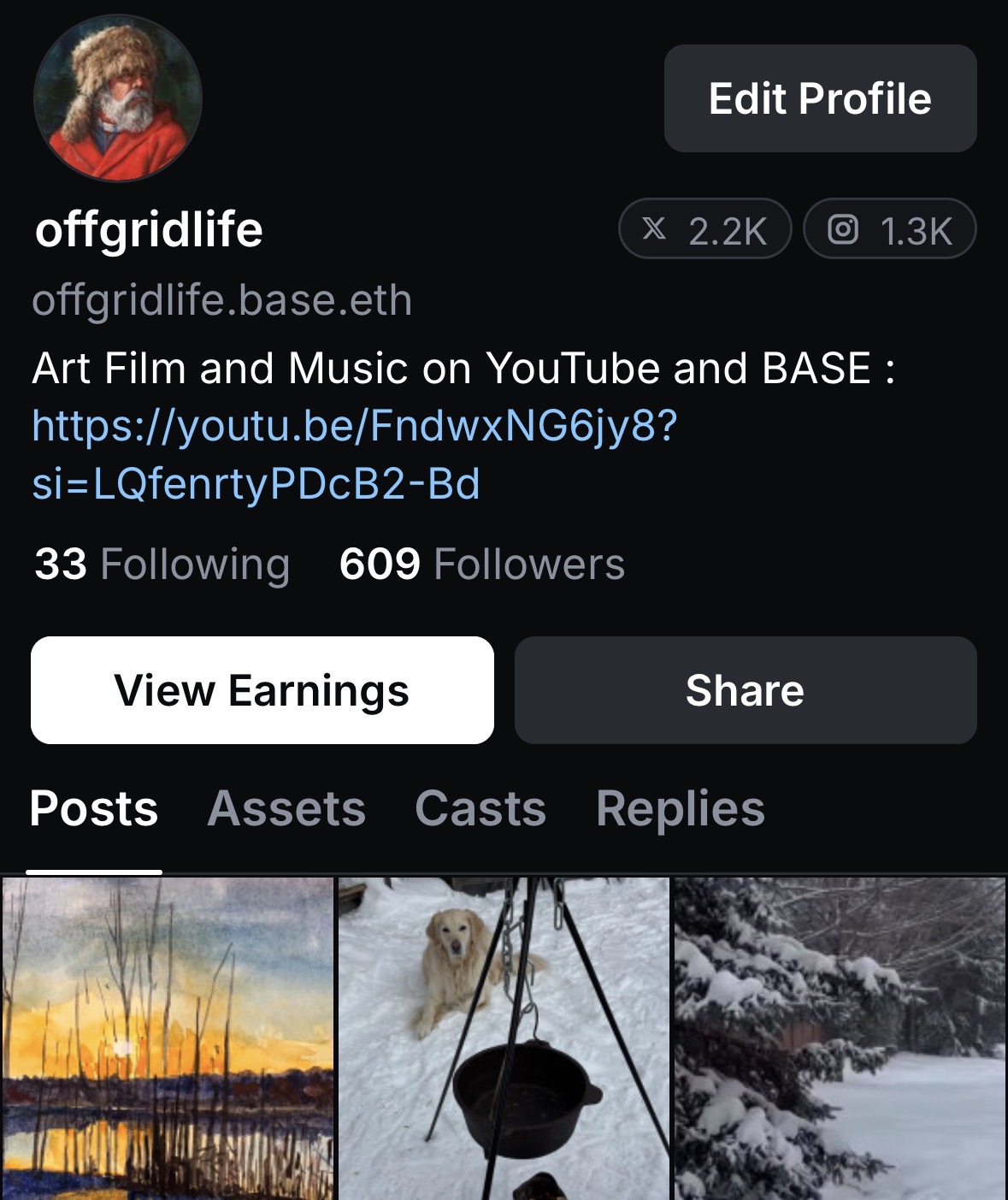View the 609 Followers list
Viewport: 1008px width, 1200px height.
click(x=481, y=565)
